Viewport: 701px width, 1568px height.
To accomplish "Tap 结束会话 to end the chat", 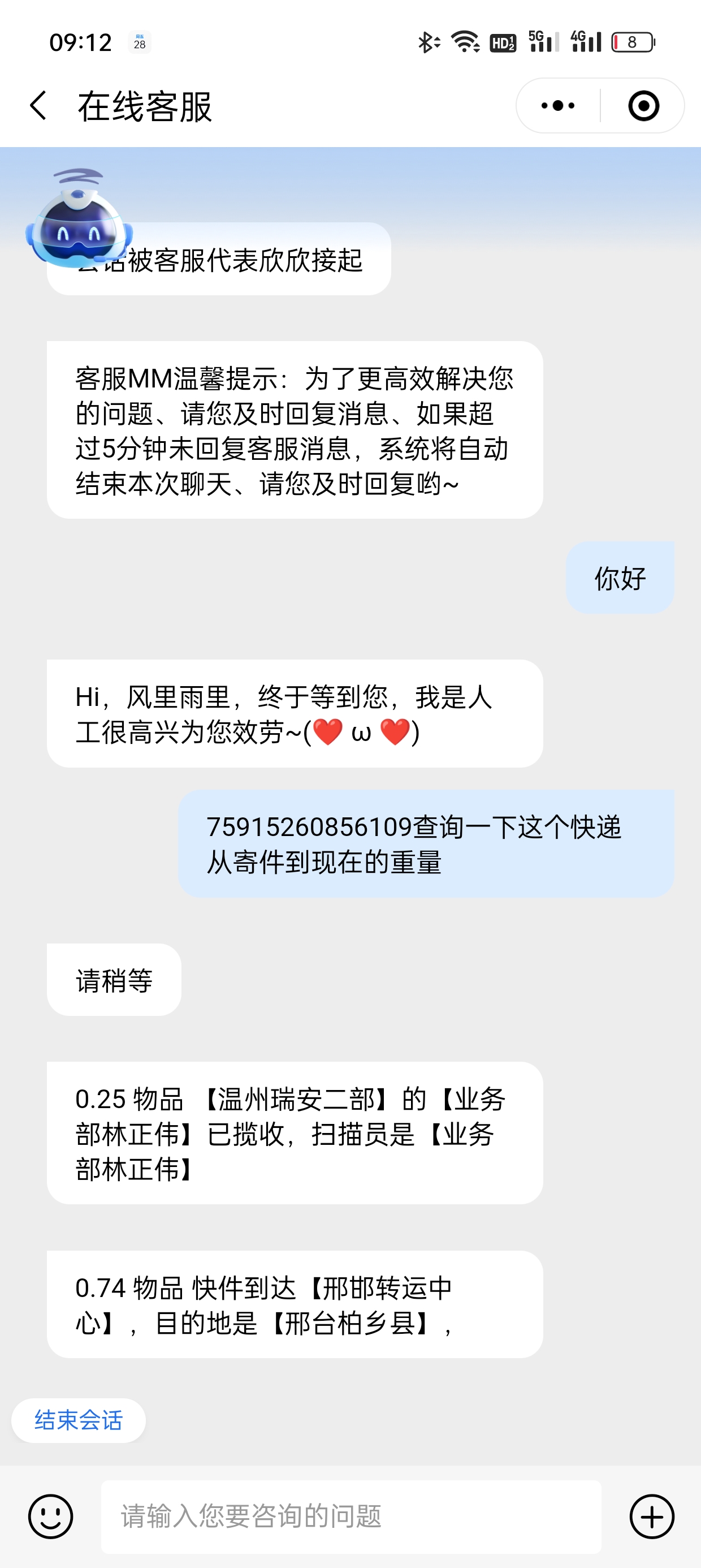I will tap(79, 1420).
